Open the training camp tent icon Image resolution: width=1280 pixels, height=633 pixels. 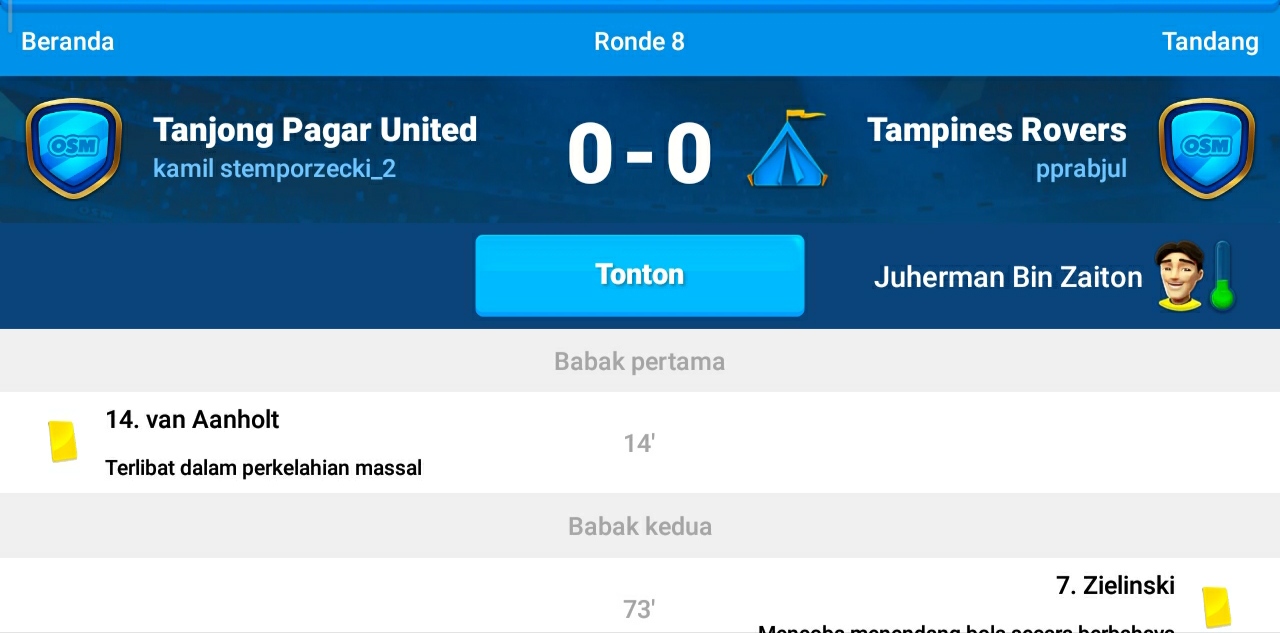(787, 150)
